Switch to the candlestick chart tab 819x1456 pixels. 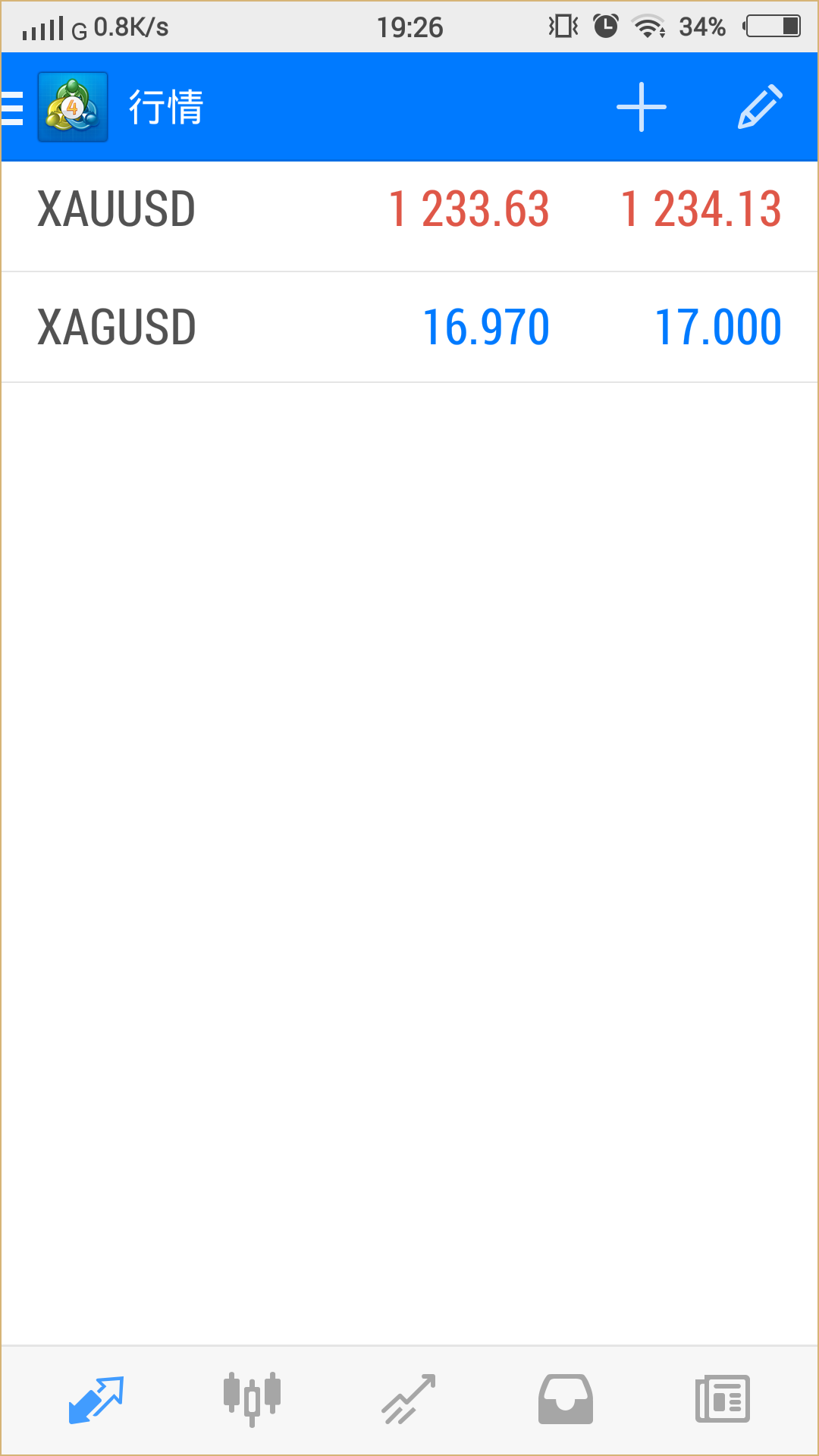click(253, 1398)
